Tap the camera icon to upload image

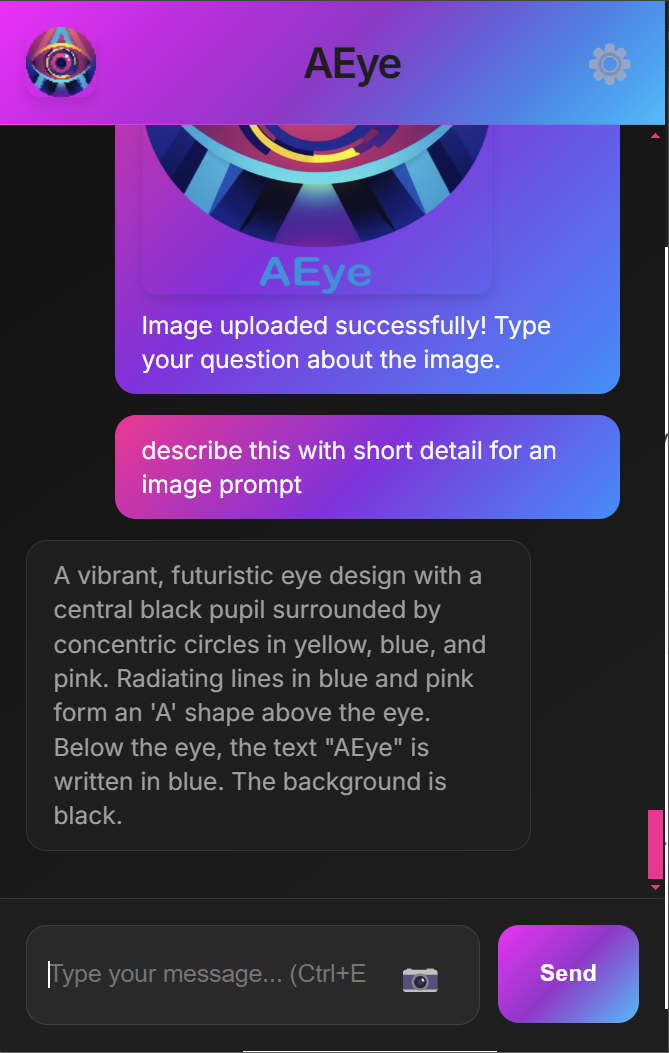(420, 978)
